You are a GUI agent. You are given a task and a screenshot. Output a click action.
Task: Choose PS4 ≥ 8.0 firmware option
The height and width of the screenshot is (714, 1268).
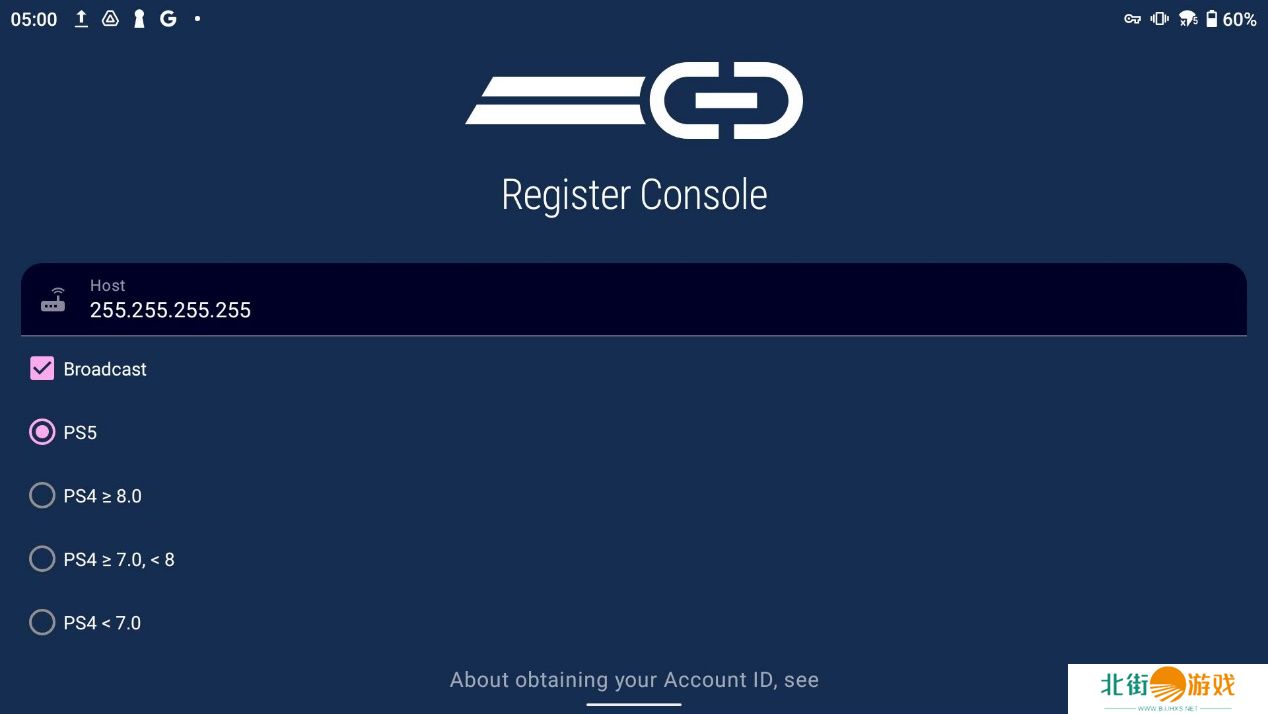(x=42, y=496)
